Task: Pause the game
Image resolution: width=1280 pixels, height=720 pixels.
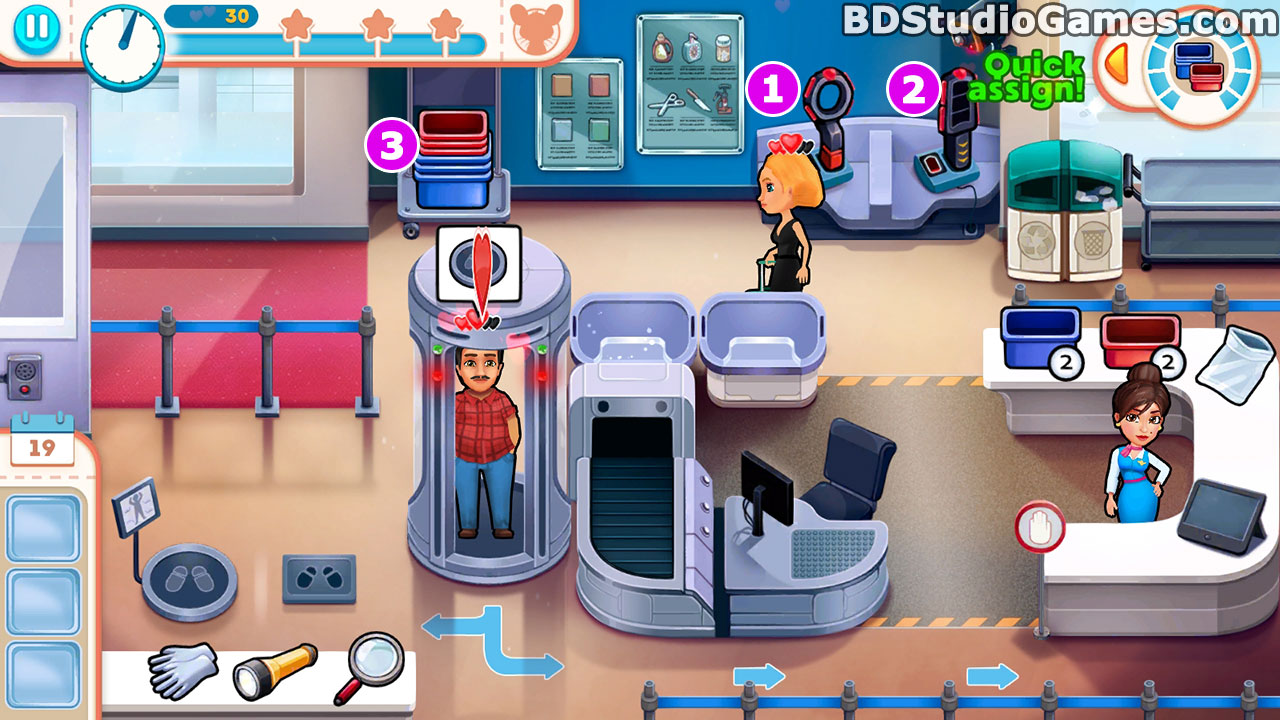Action: pos(36,28)
